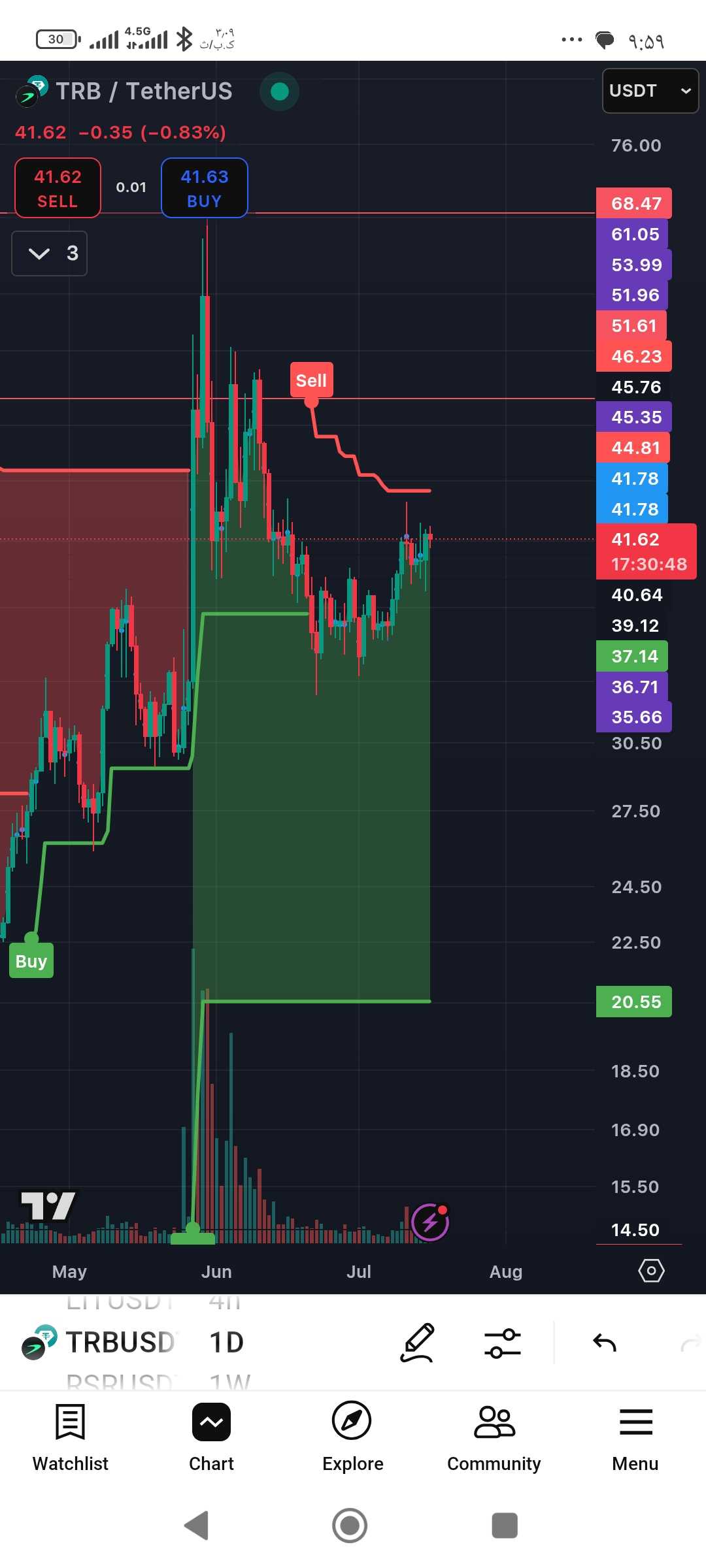The height and width of the screenshot is (1568, 706).
Task: Go back using system back button
Action: [x=196, y=1526]
